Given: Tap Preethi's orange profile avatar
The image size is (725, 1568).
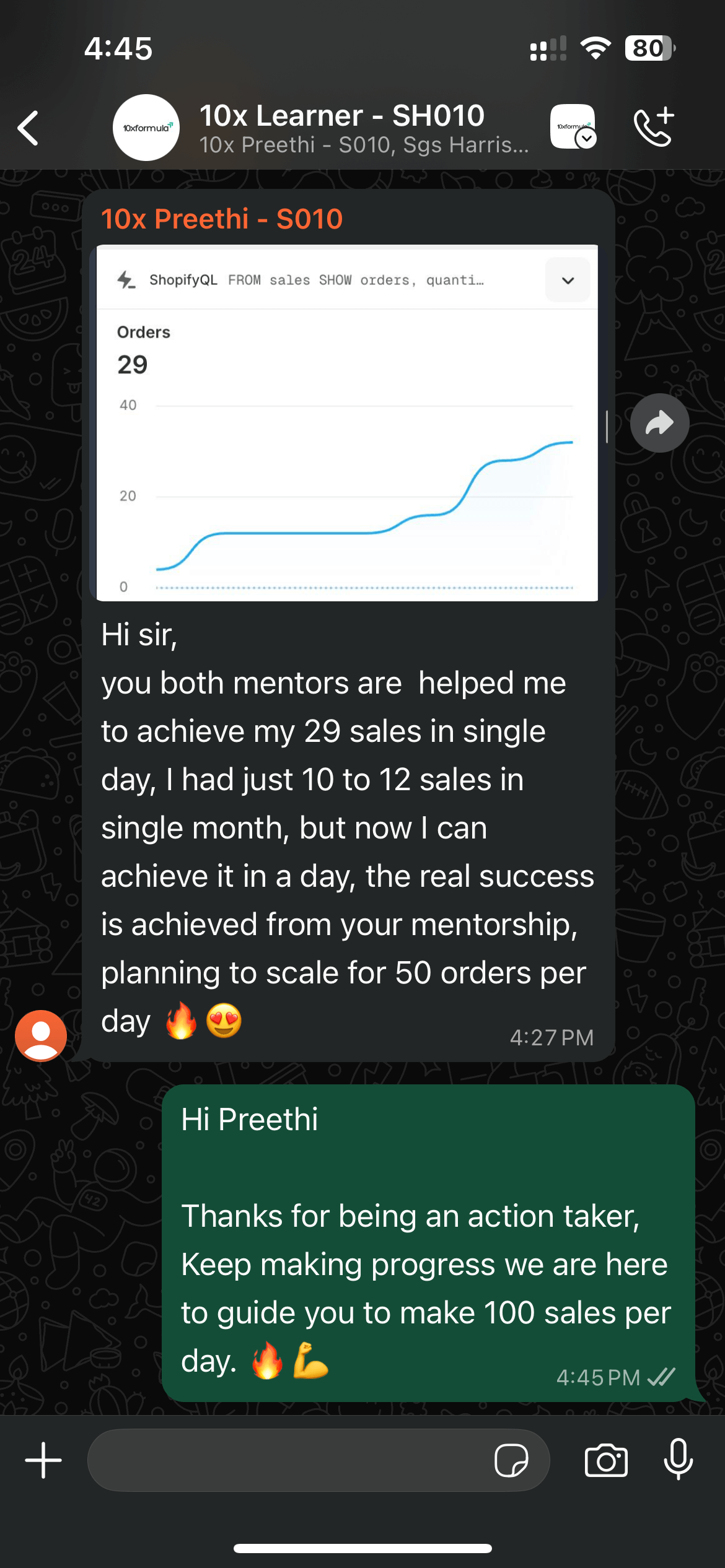Looking at the screenshot, I should pos(41,1035).
